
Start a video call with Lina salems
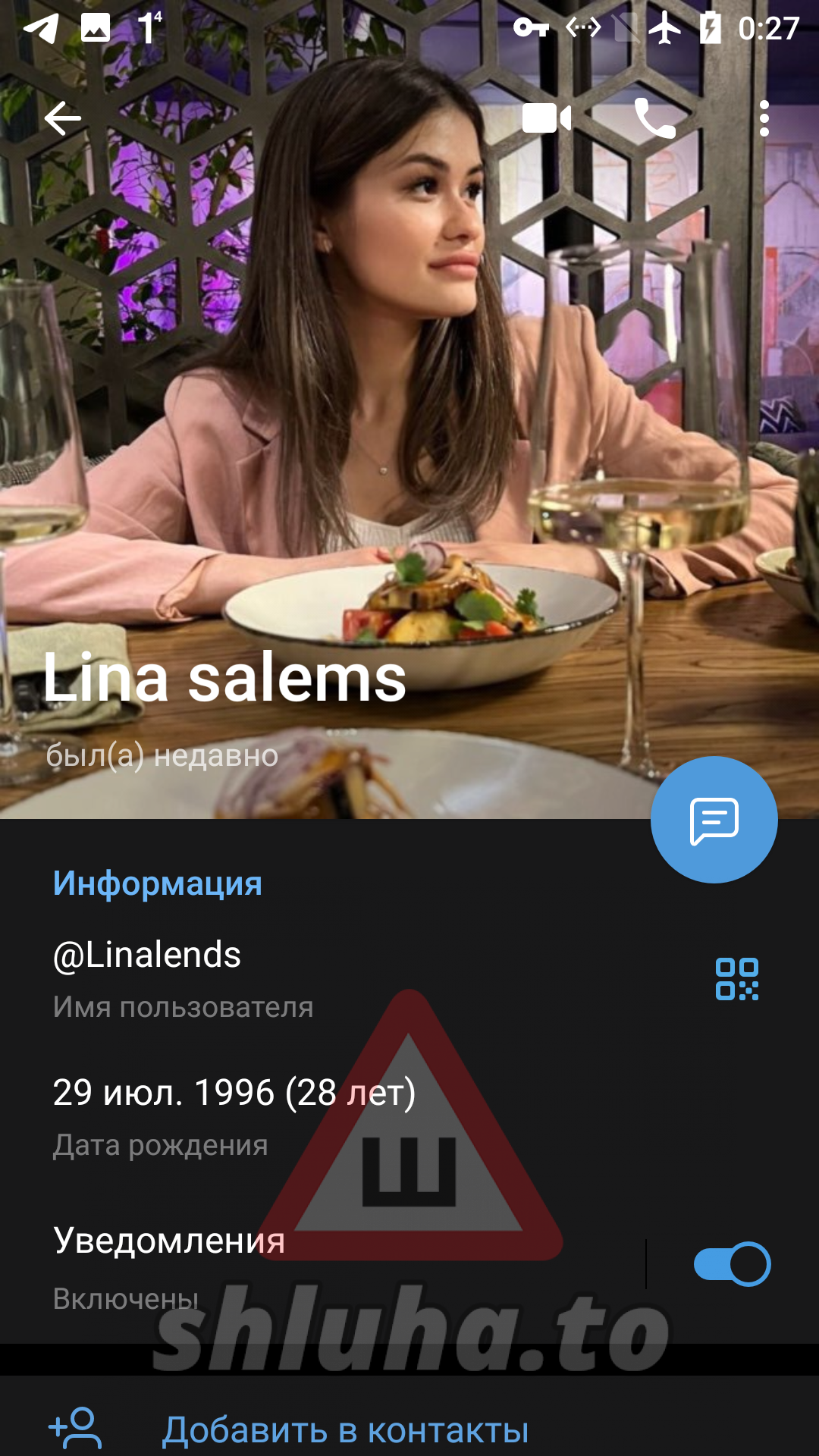[x=547, y=118]
